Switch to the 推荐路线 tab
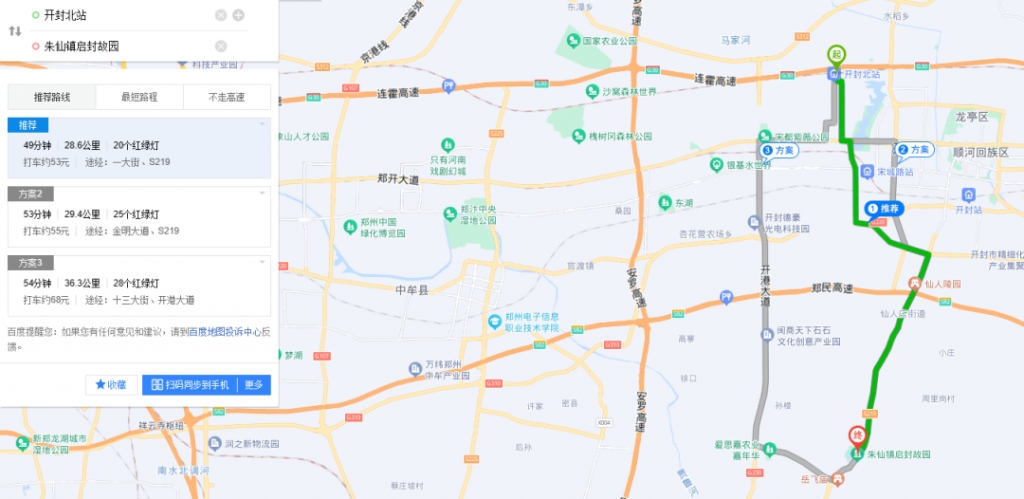 [52, 97]
